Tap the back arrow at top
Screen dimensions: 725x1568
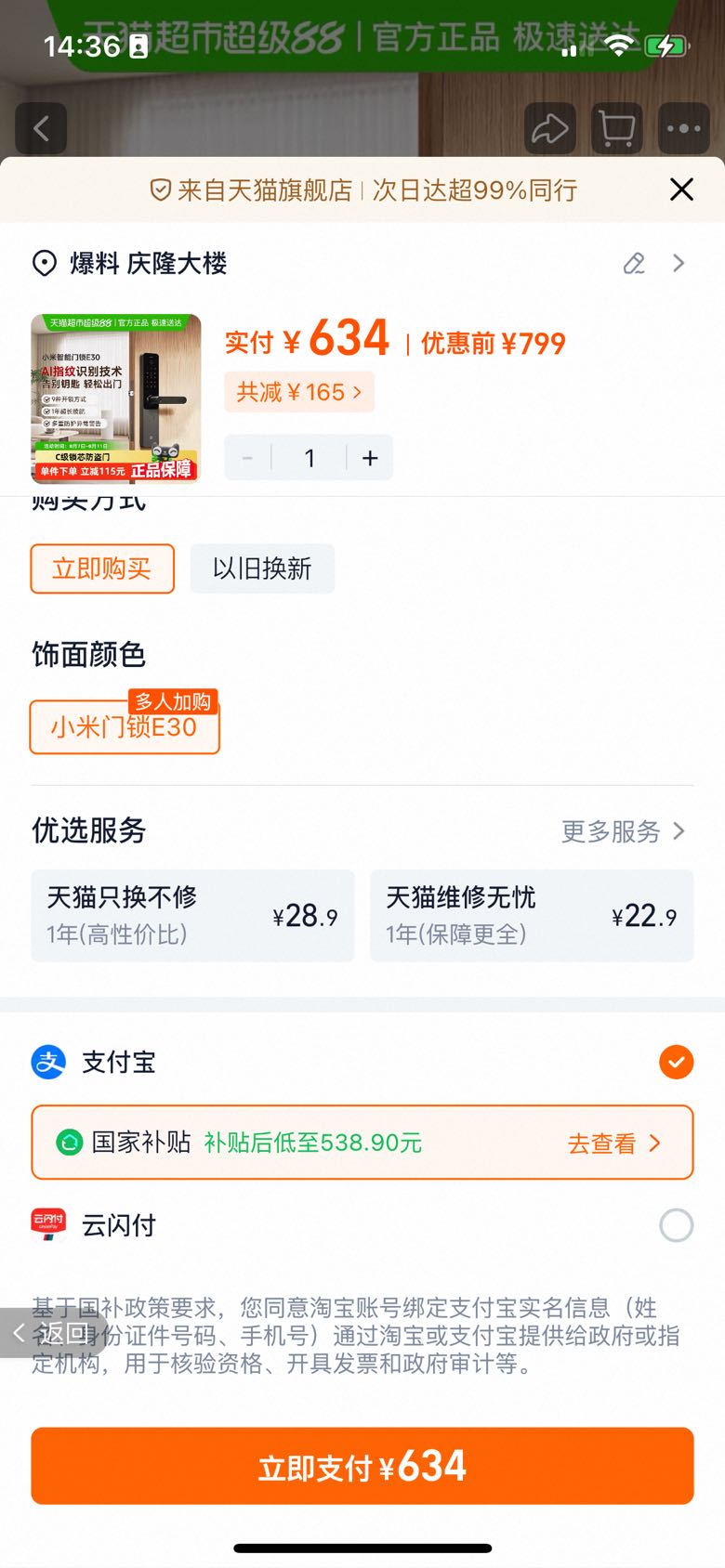click(41, 128)
